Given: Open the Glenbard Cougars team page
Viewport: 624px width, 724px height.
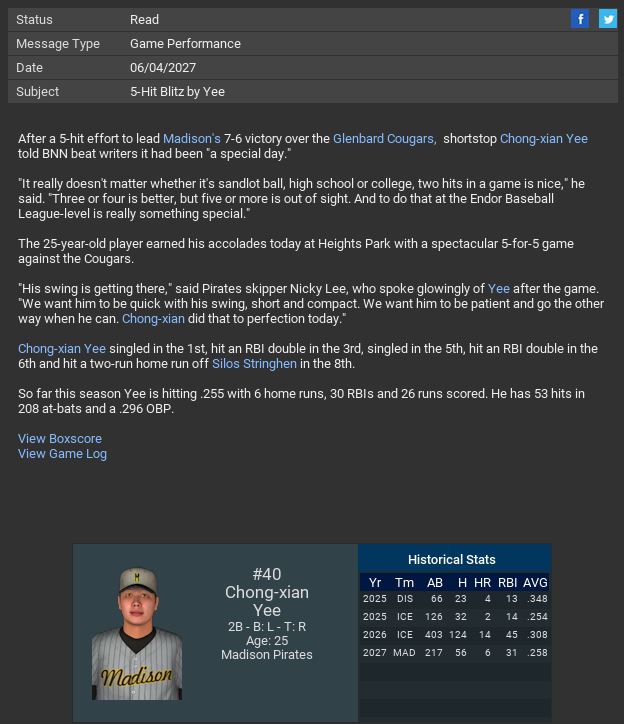Looking at the screenshot, I should coord(383,139).
